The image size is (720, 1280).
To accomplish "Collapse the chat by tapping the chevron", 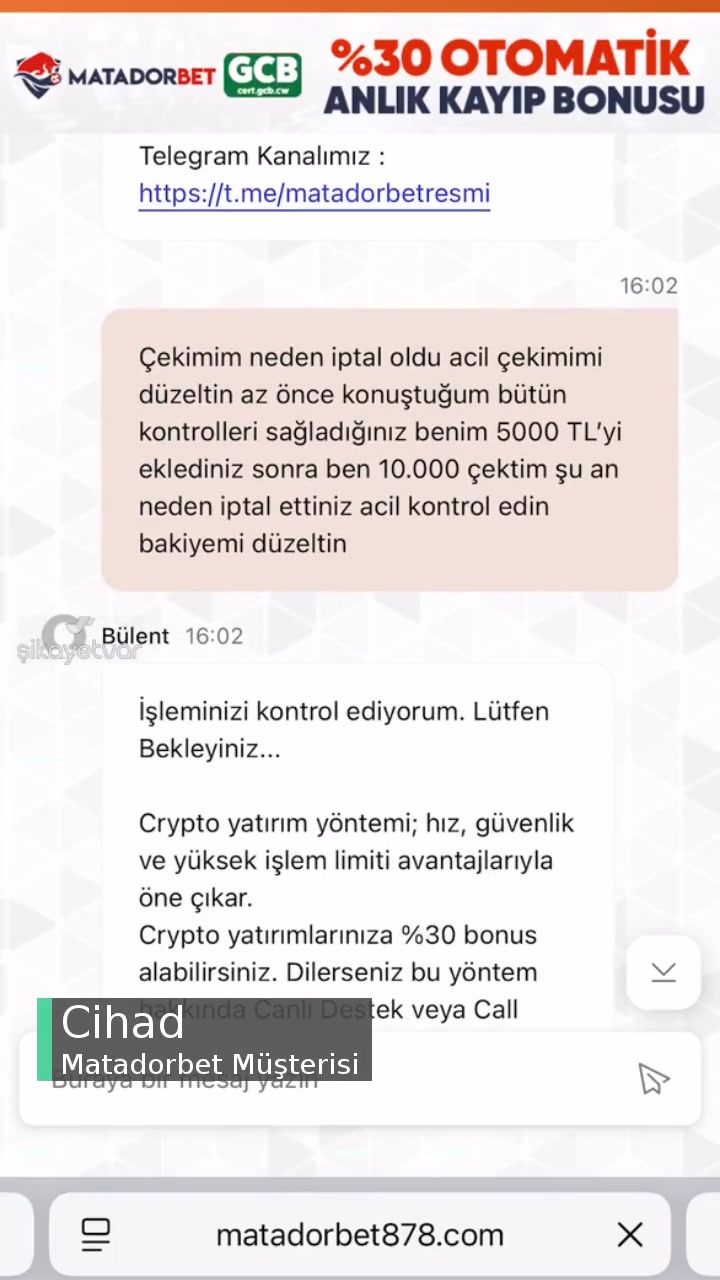I will click(663, 971).
